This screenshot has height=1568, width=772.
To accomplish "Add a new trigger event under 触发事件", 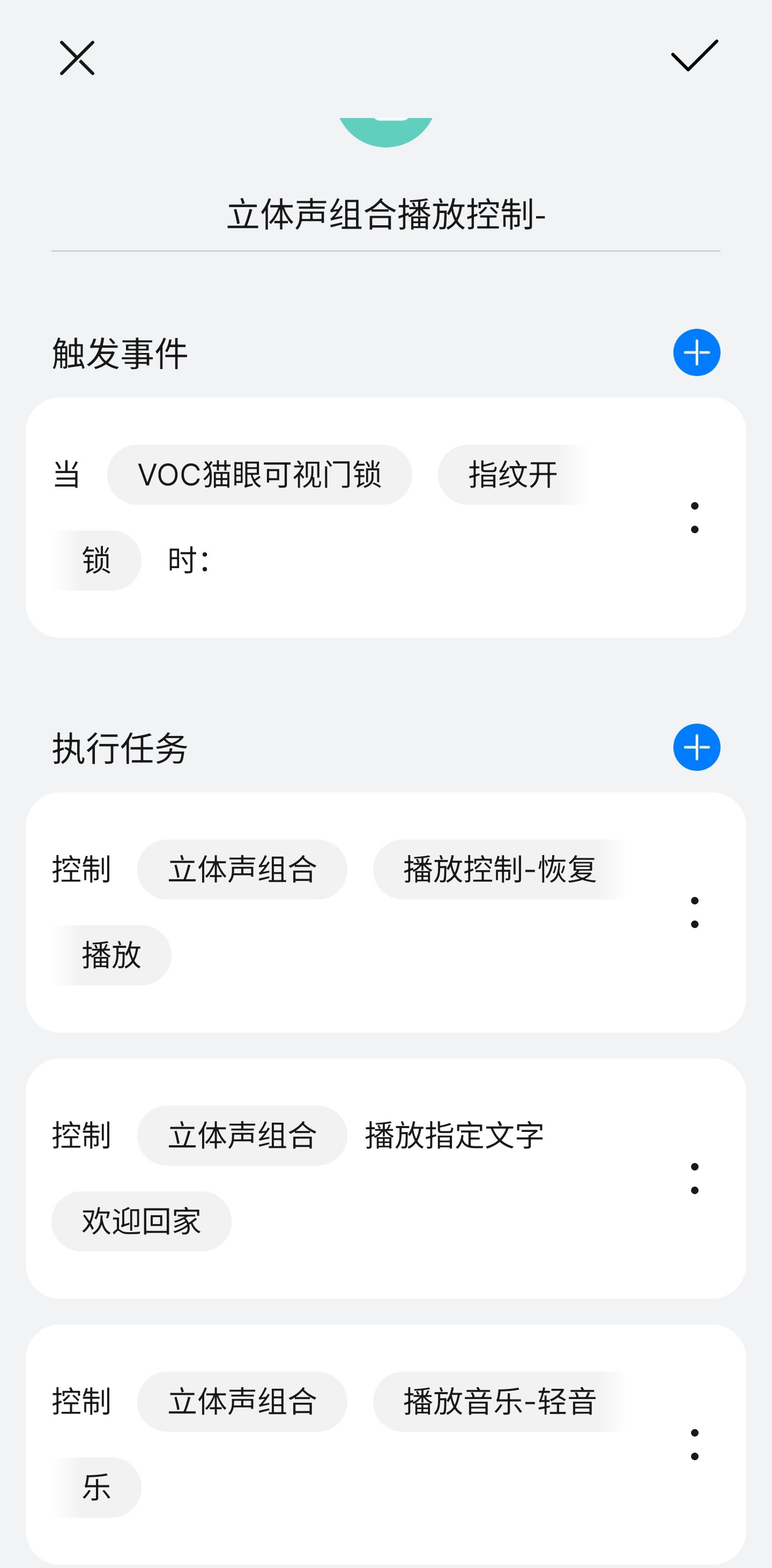I will 696,352.
